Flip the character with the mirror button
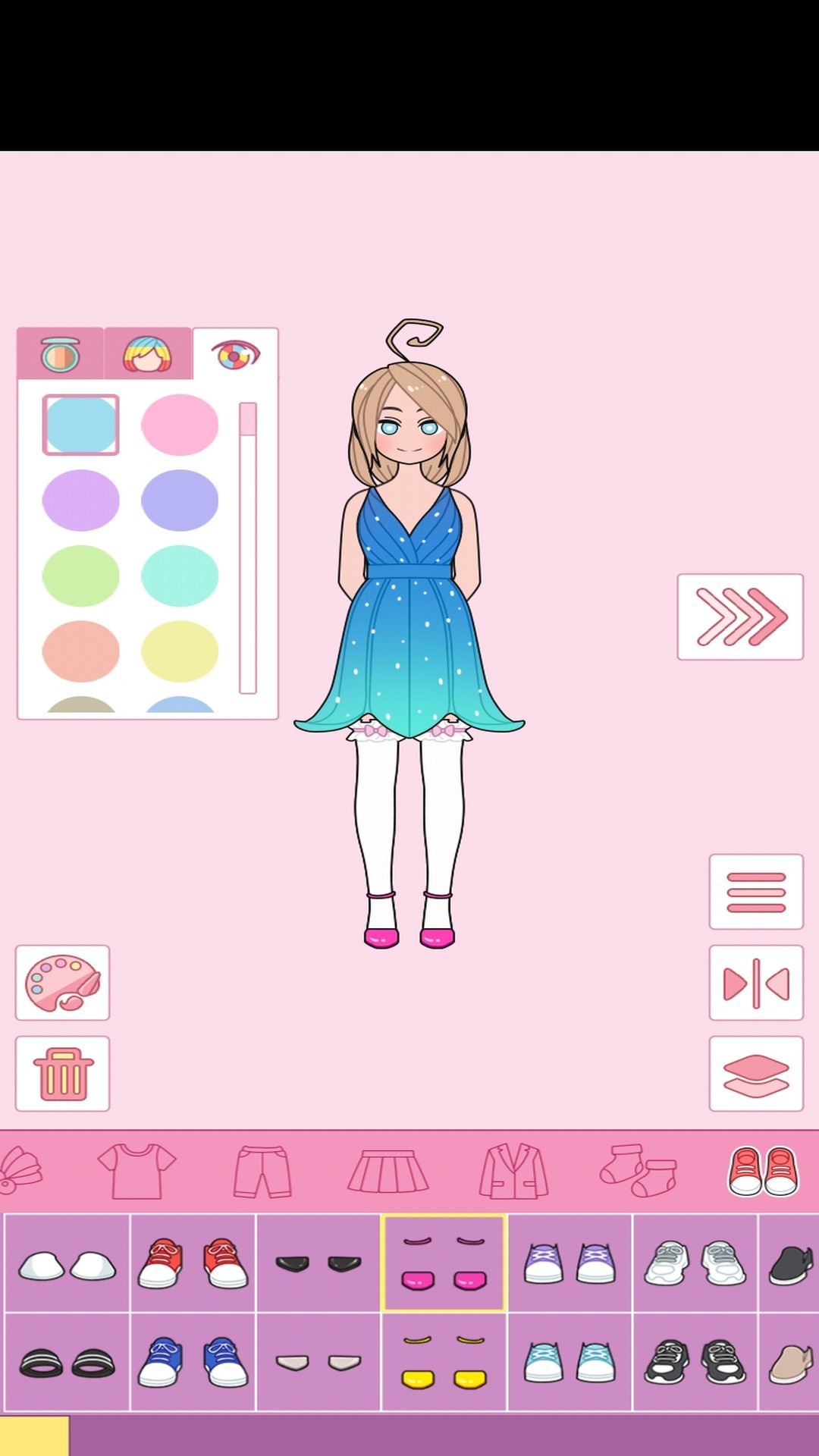Viewport: 819px width, 1456px height. [x=756, y=983]
